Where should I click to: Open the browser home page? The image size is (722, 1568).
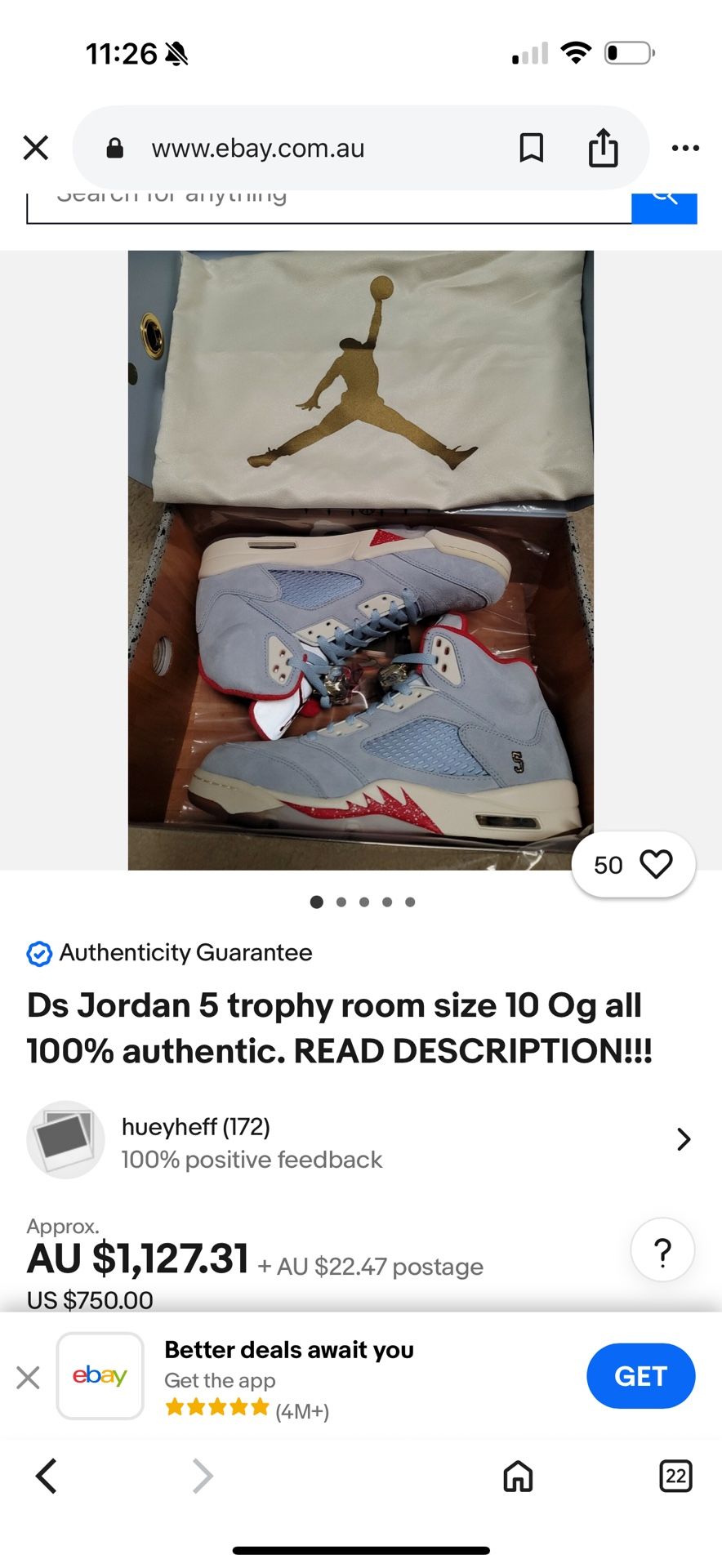coord(518,1476)
